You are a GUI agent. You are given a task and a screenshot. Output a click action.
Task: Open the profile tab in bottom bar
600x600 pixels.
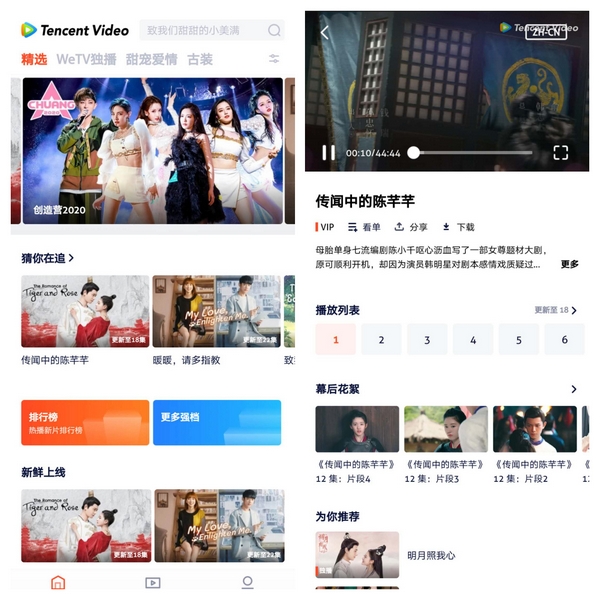pos(247,582)
